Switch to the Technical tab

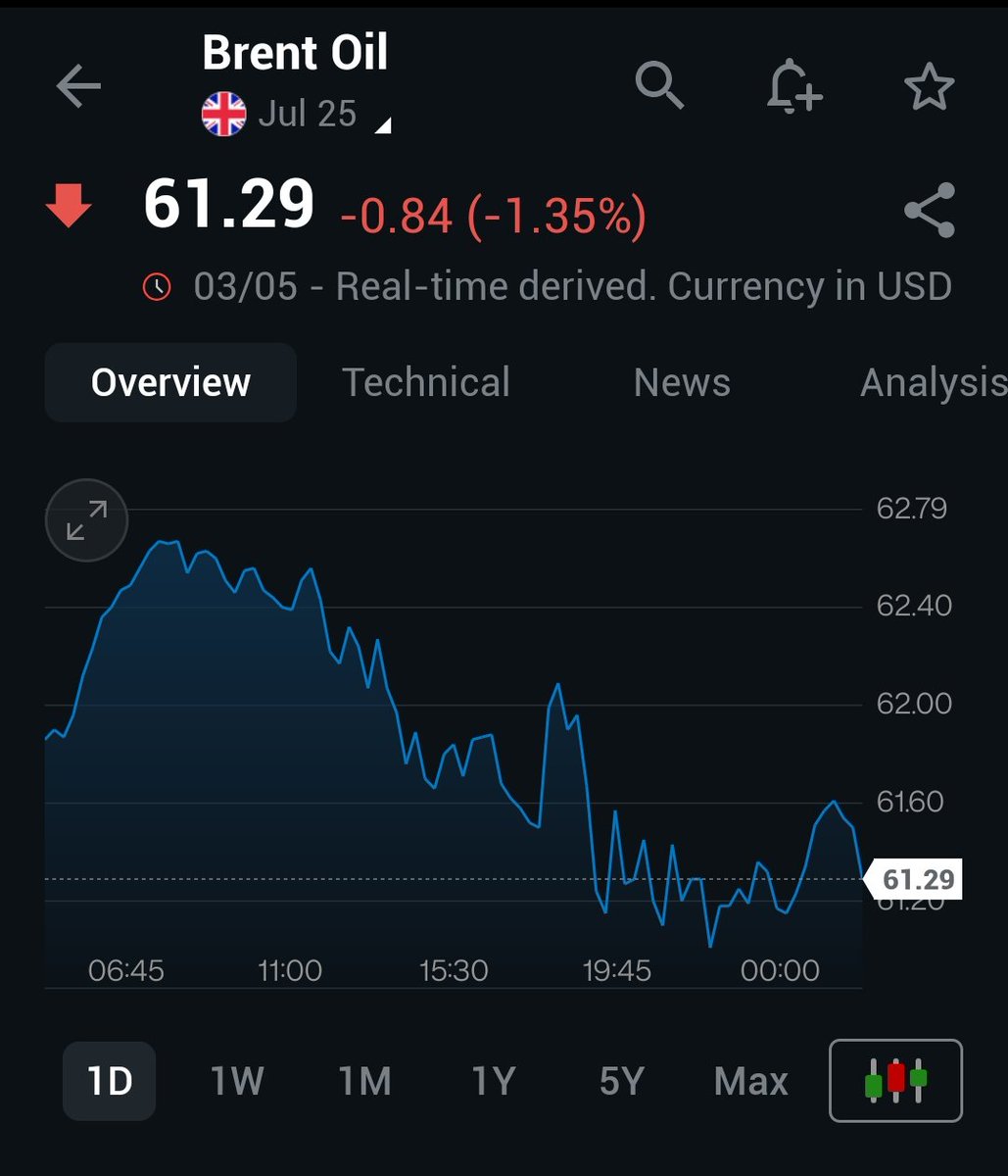[426, 382]
